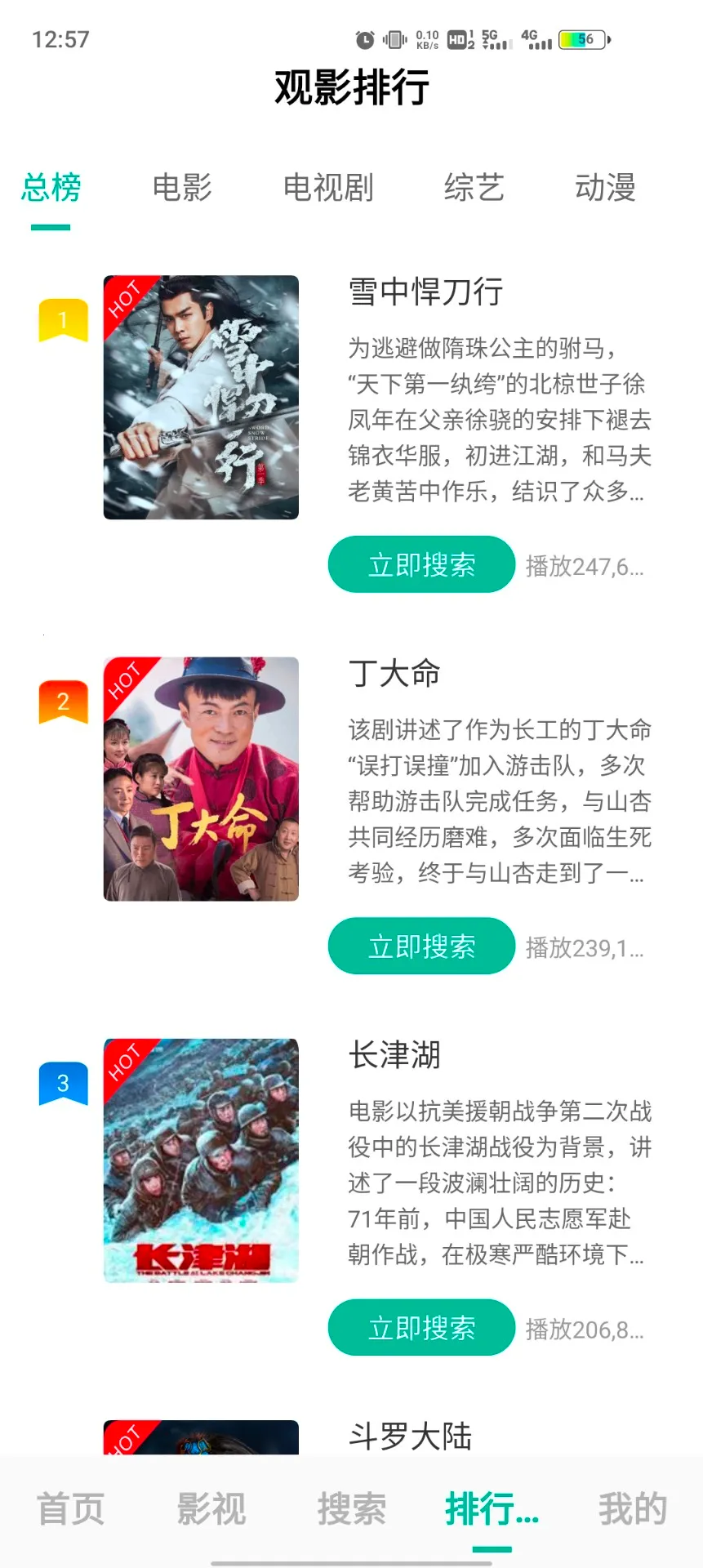
Task: Tap 立即搜索 for 雪中悍刀行
Action: pos(421,565)
